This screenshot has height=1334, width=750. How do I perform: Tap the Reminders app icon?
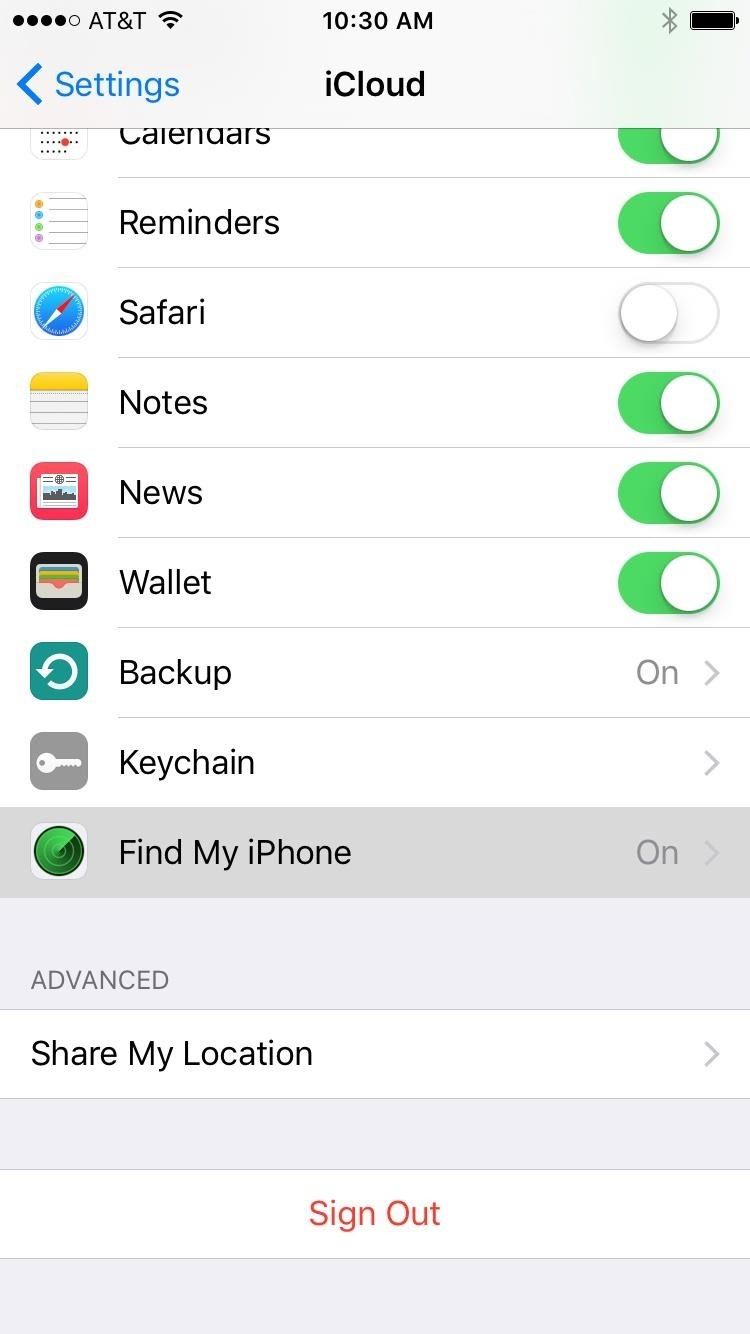(58, 222)
